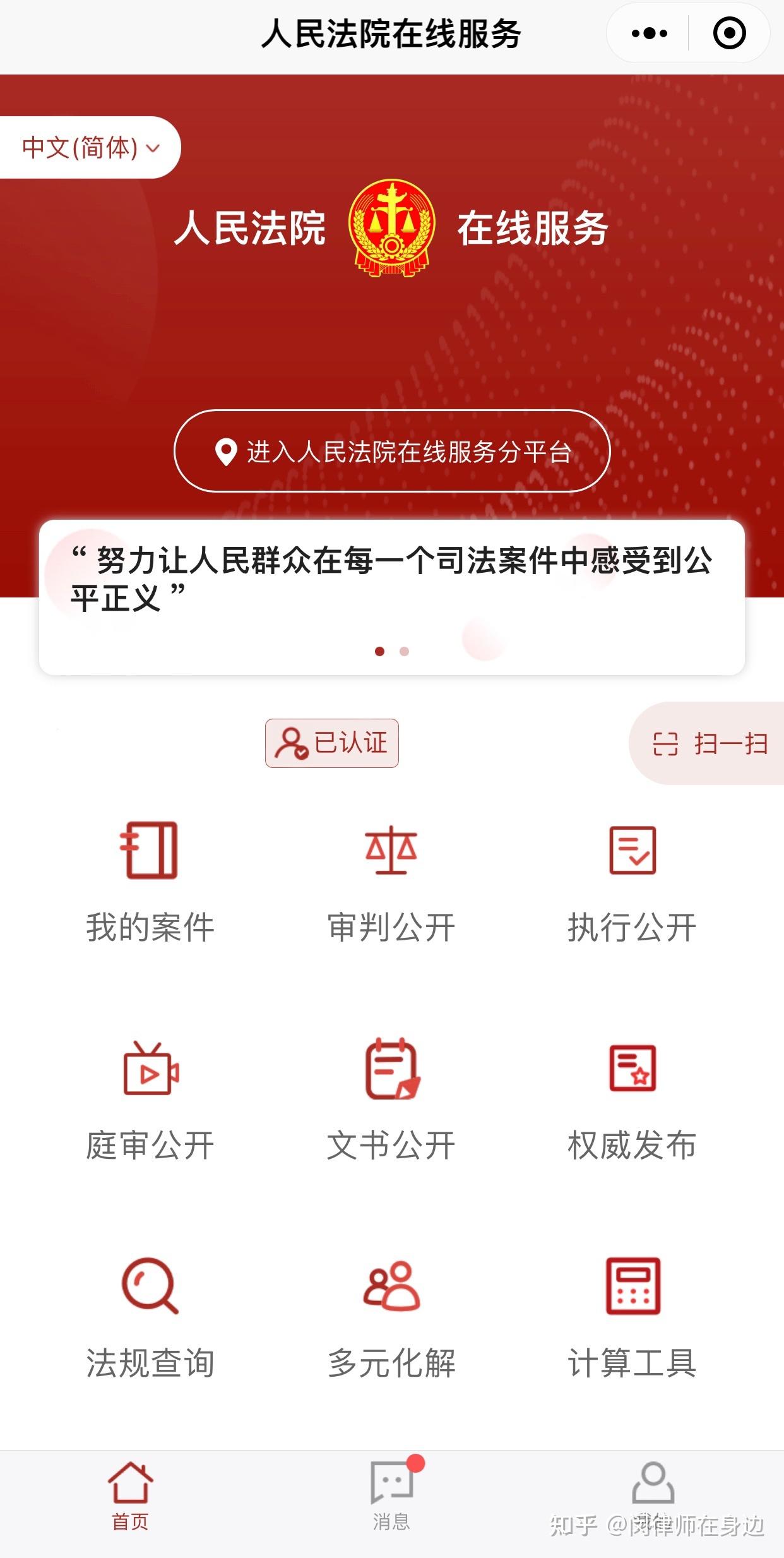Screen dimensions: 784x1558
Task: Enter 人民法院在线服务分平台 portal
Action: coord(391,450)
